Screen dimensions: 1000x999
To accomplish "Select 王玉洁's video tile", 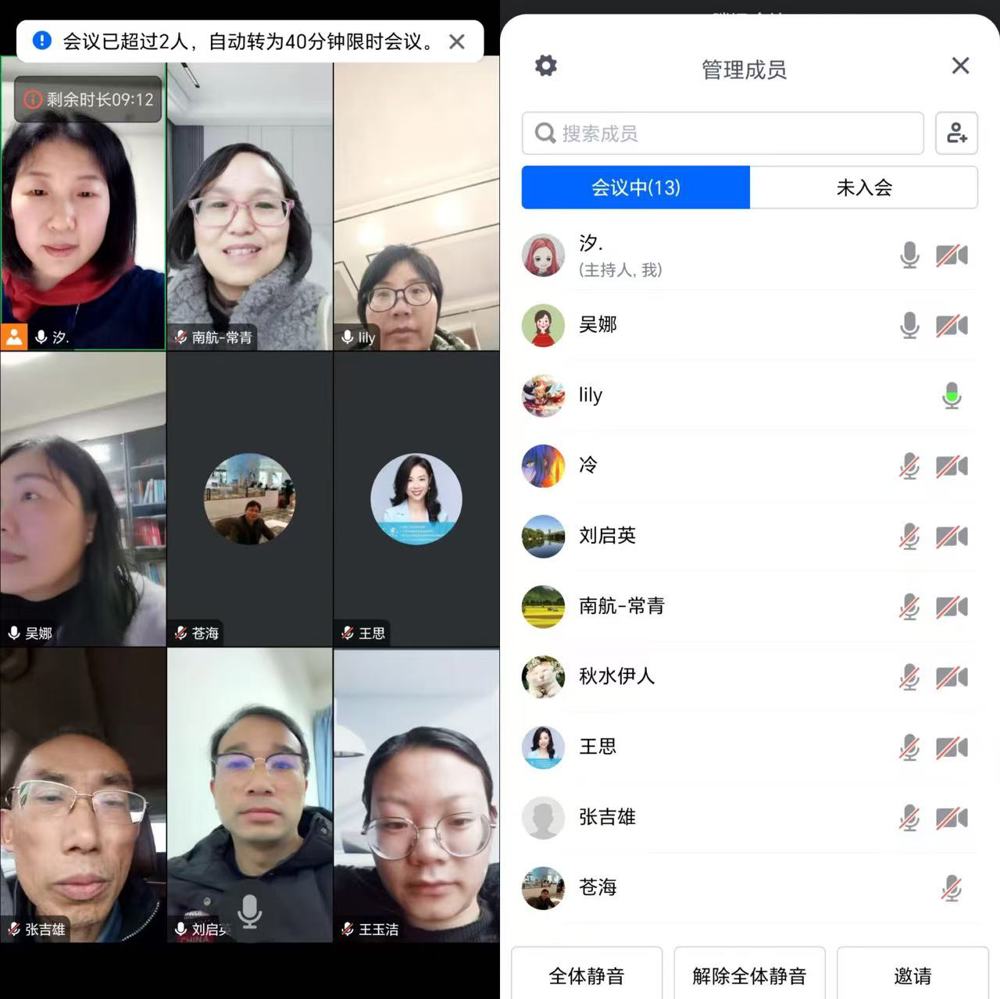I will coord(416,795).
